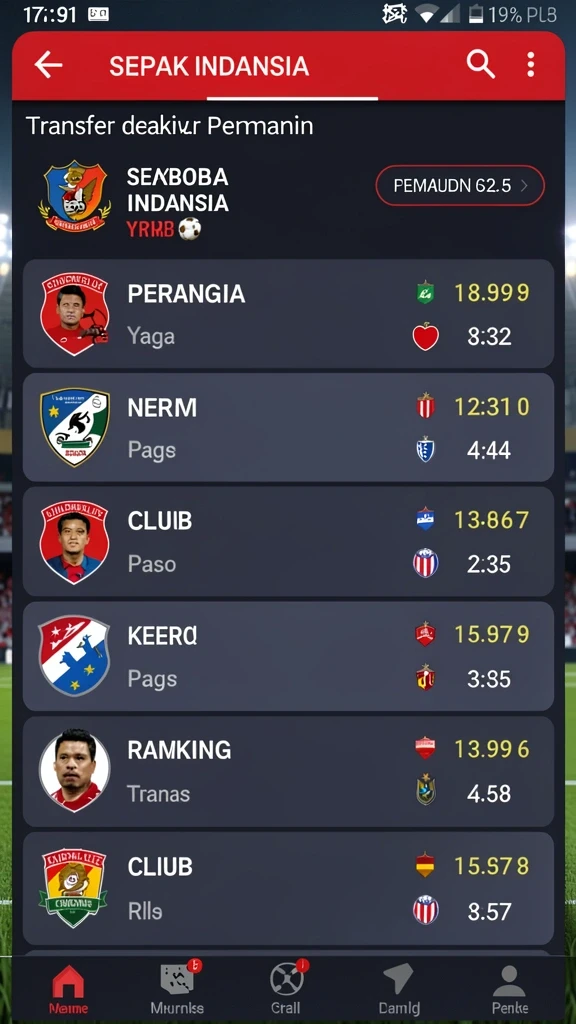Open the search icon in the app bar

[x=480, y=65]
